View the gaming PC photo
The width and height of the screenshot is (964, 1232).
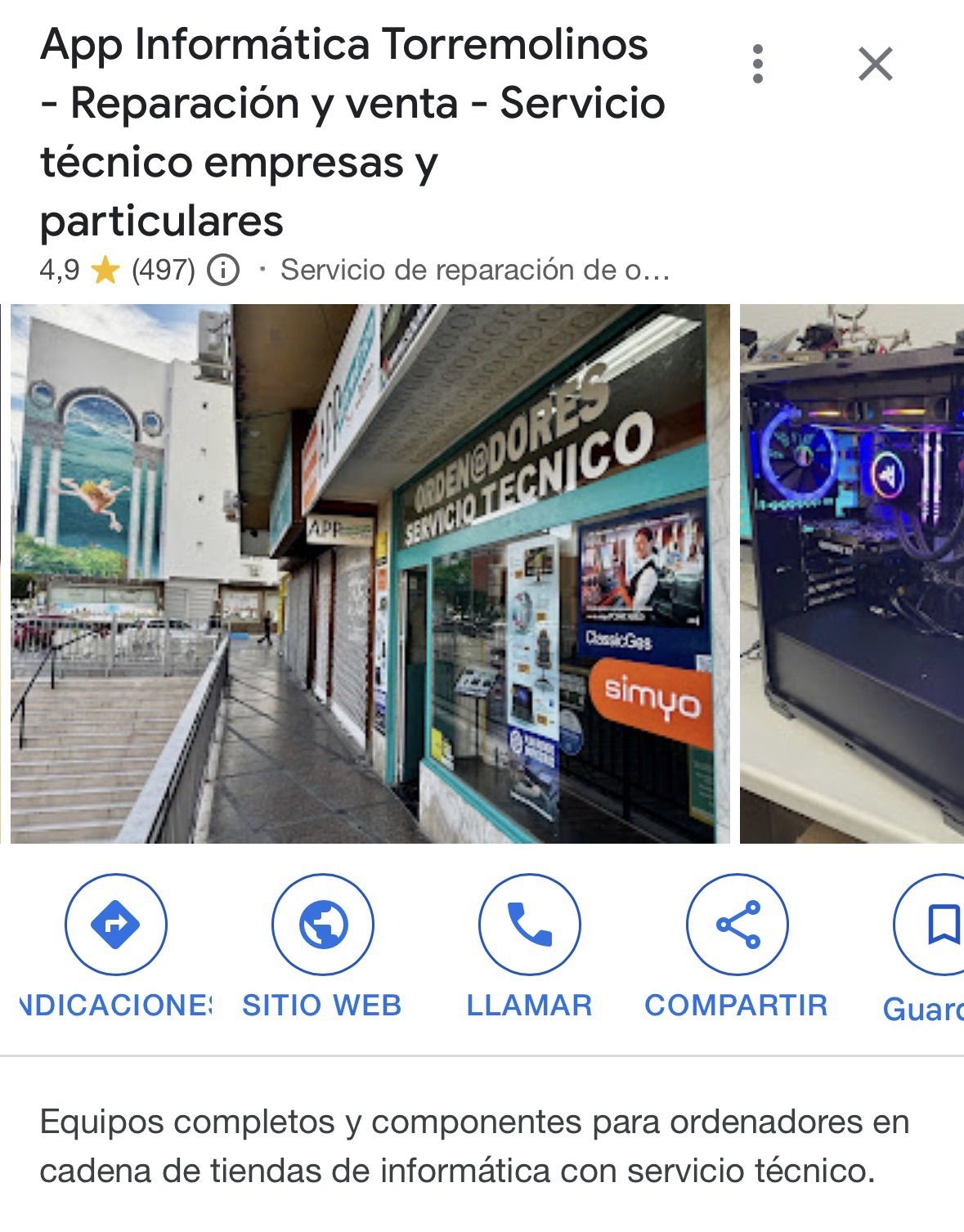pyautogui.click(x=851, y=573)
